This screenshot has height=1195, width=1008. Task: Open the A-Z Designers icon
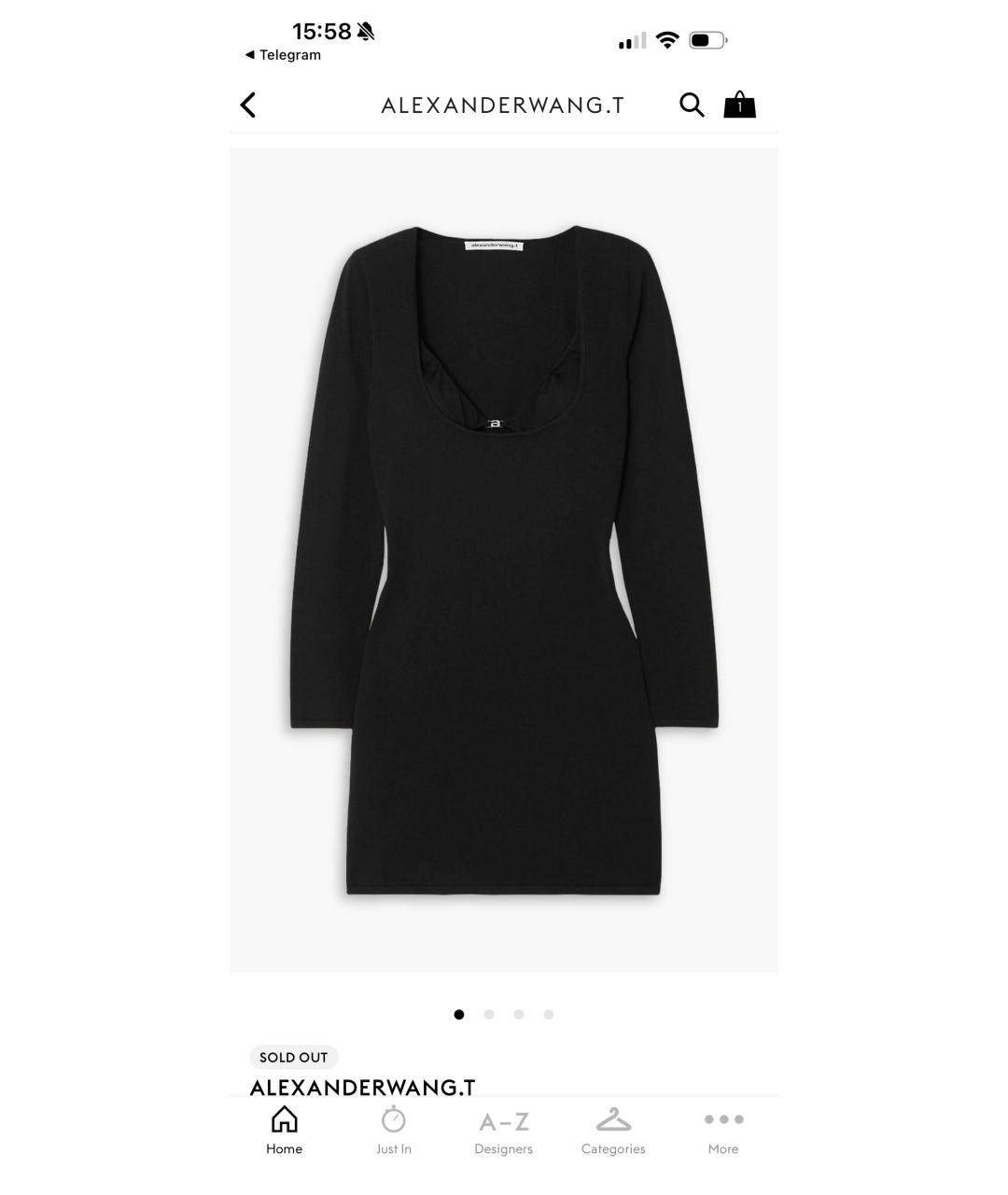pos(503,1119)
